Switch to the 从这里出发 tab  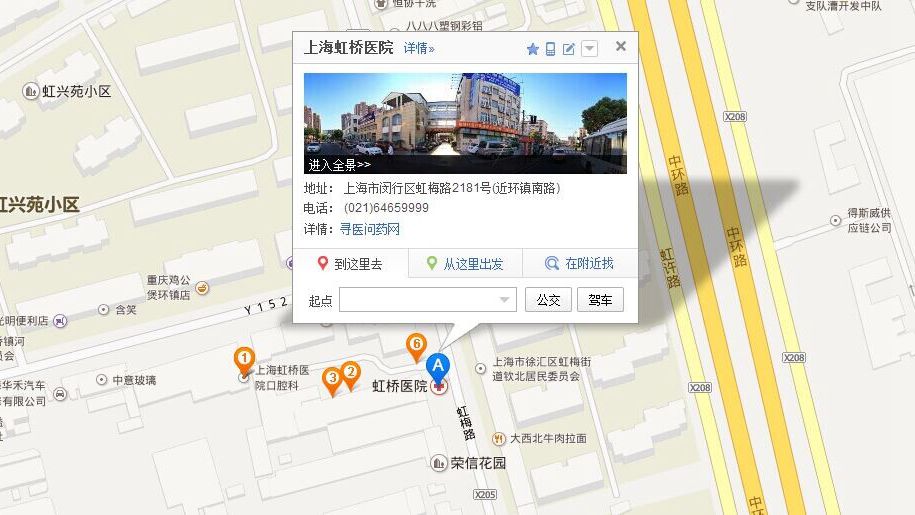tap(464, 264)
